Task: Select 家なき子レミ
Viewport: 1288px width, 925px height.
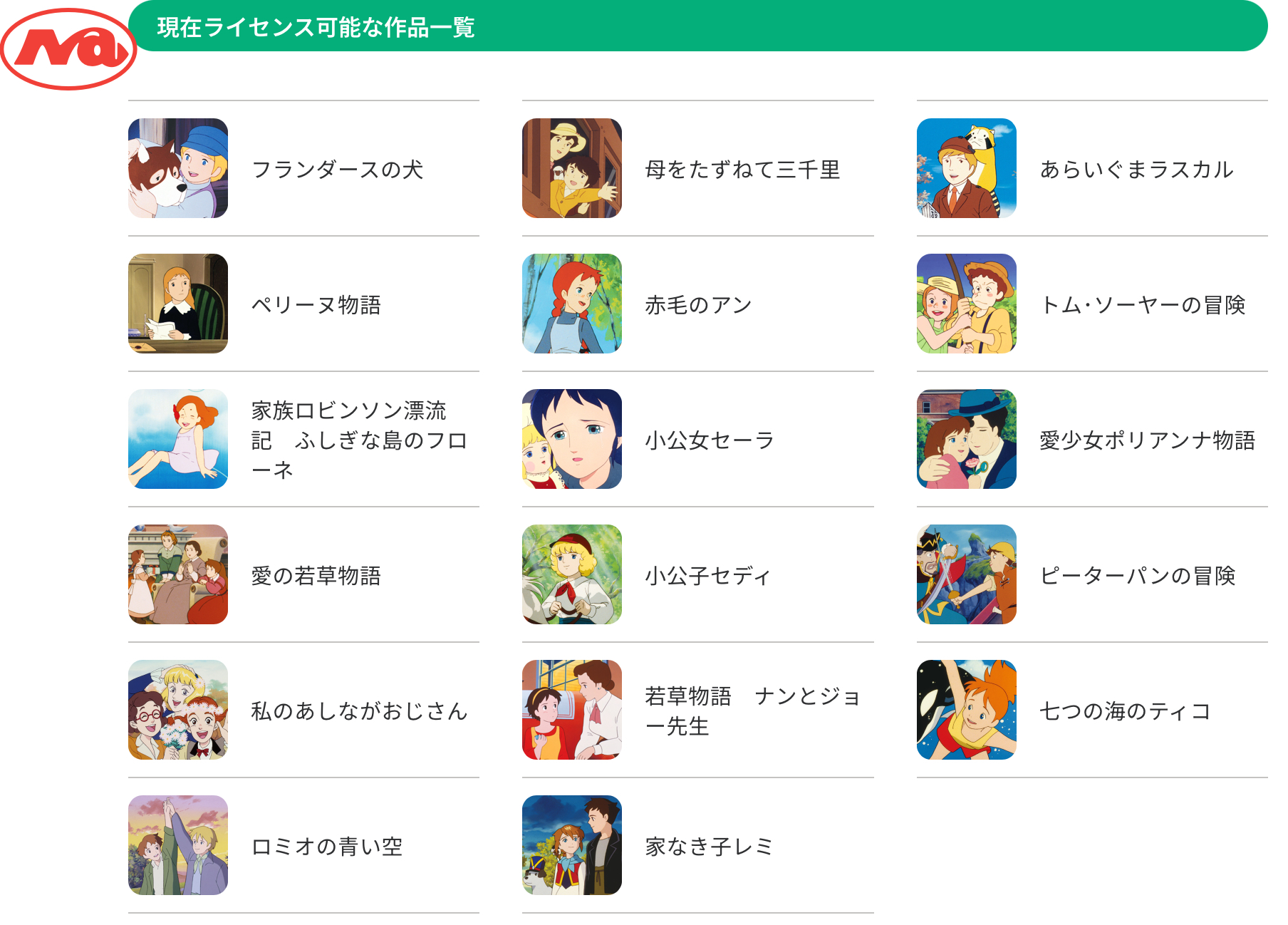Action: pyautogui.click(x=697, y=845)
